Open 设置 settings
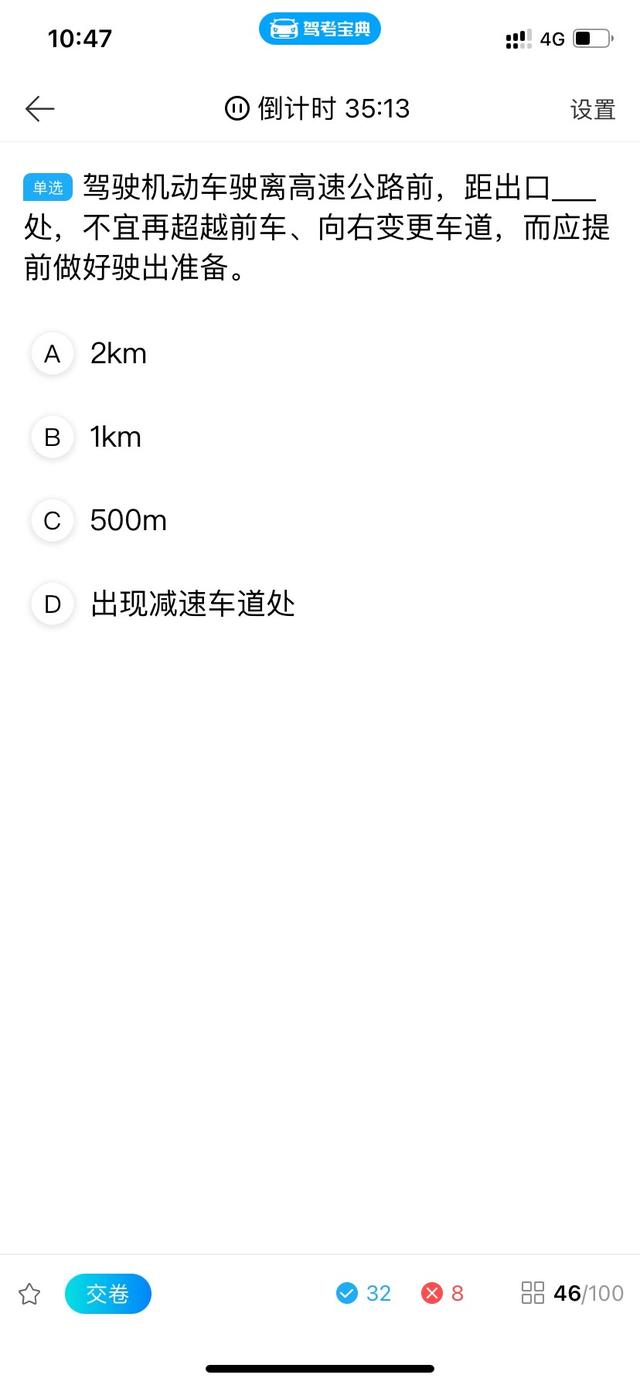Screen dimensions: 640x1385 pos(593,110)
